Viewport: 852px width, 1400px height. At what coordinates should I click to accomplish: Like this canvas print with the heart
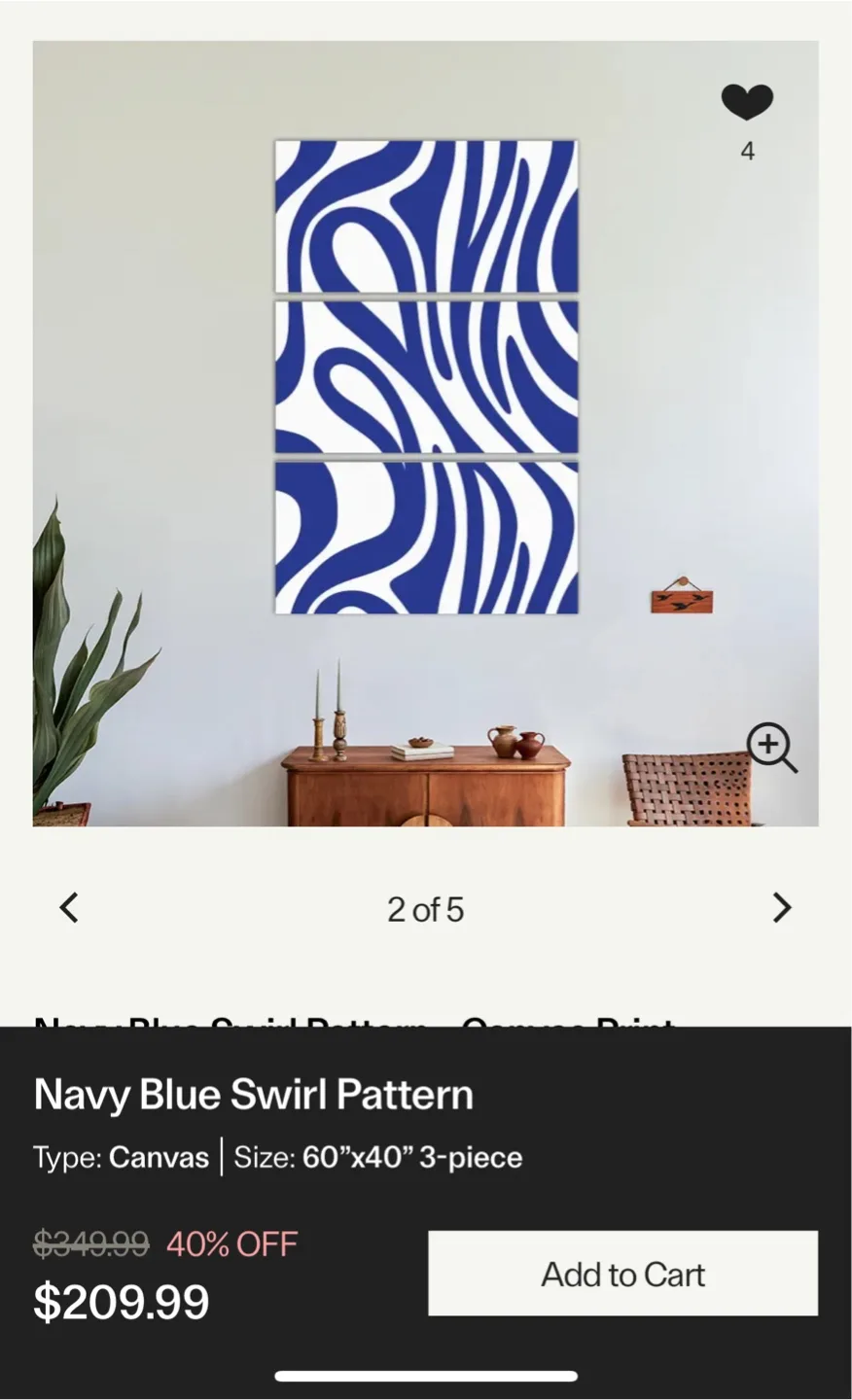click(746, 101)
